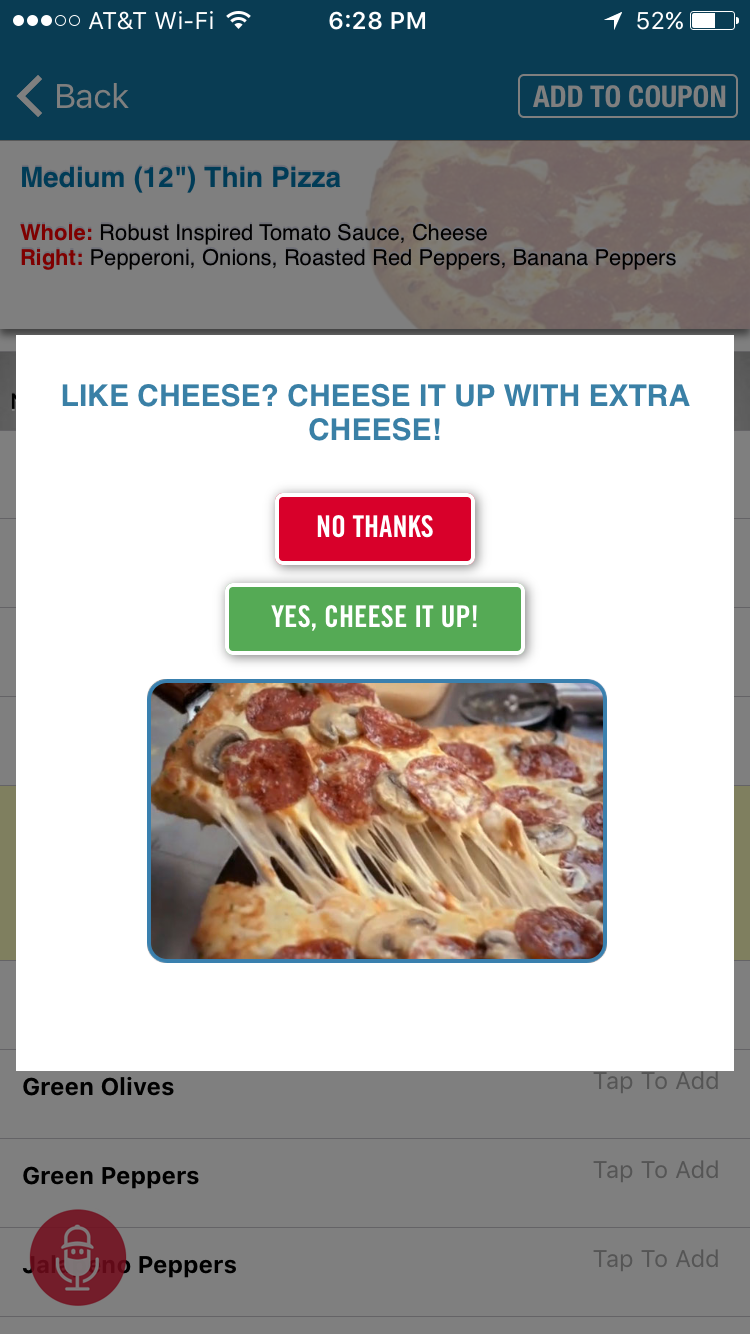The image size is (750, 1334).
Task: Decline extra cheese with No Thanks
Action: tap(375, 528)
